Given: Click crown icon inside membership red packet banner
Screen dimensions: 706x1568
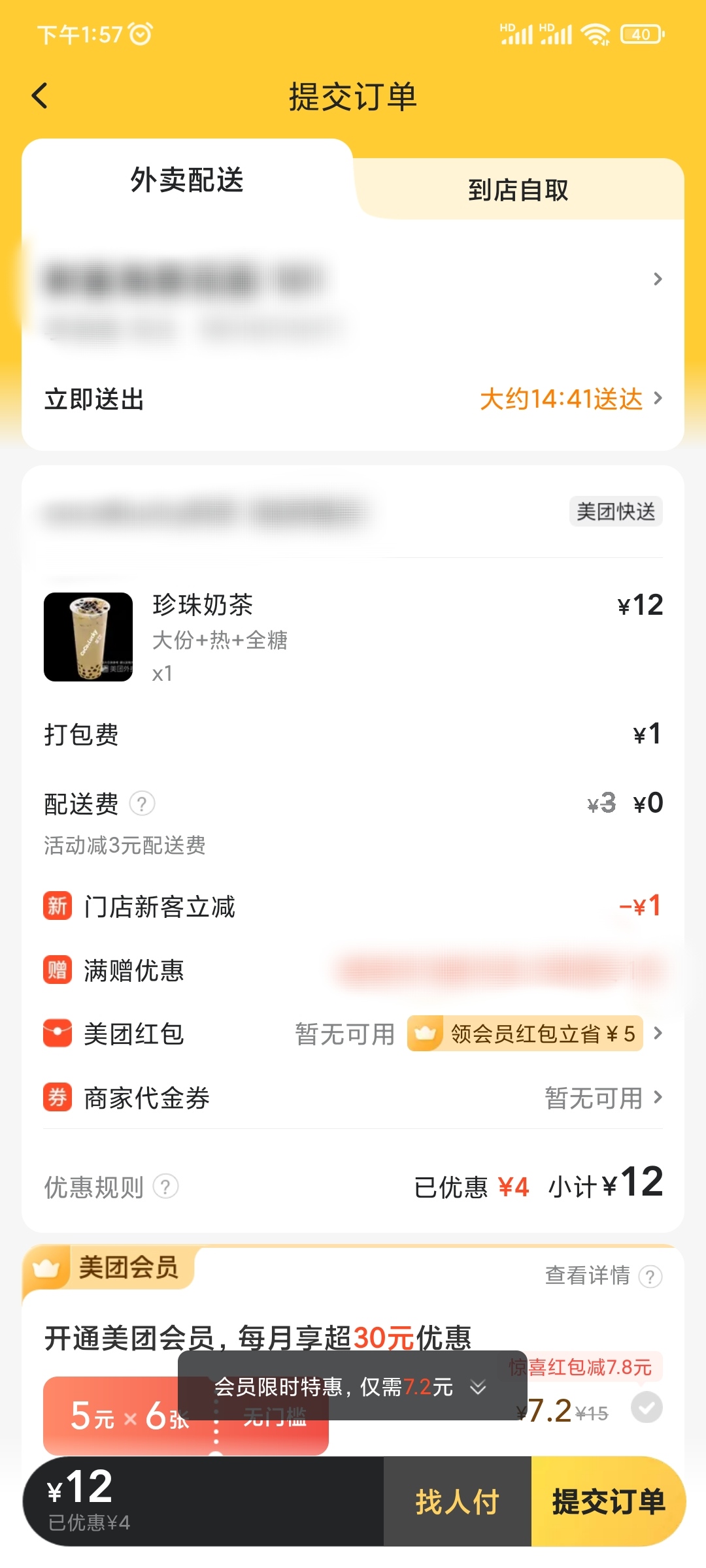Looking at the screenshot, I should (x=425, y=1034).
